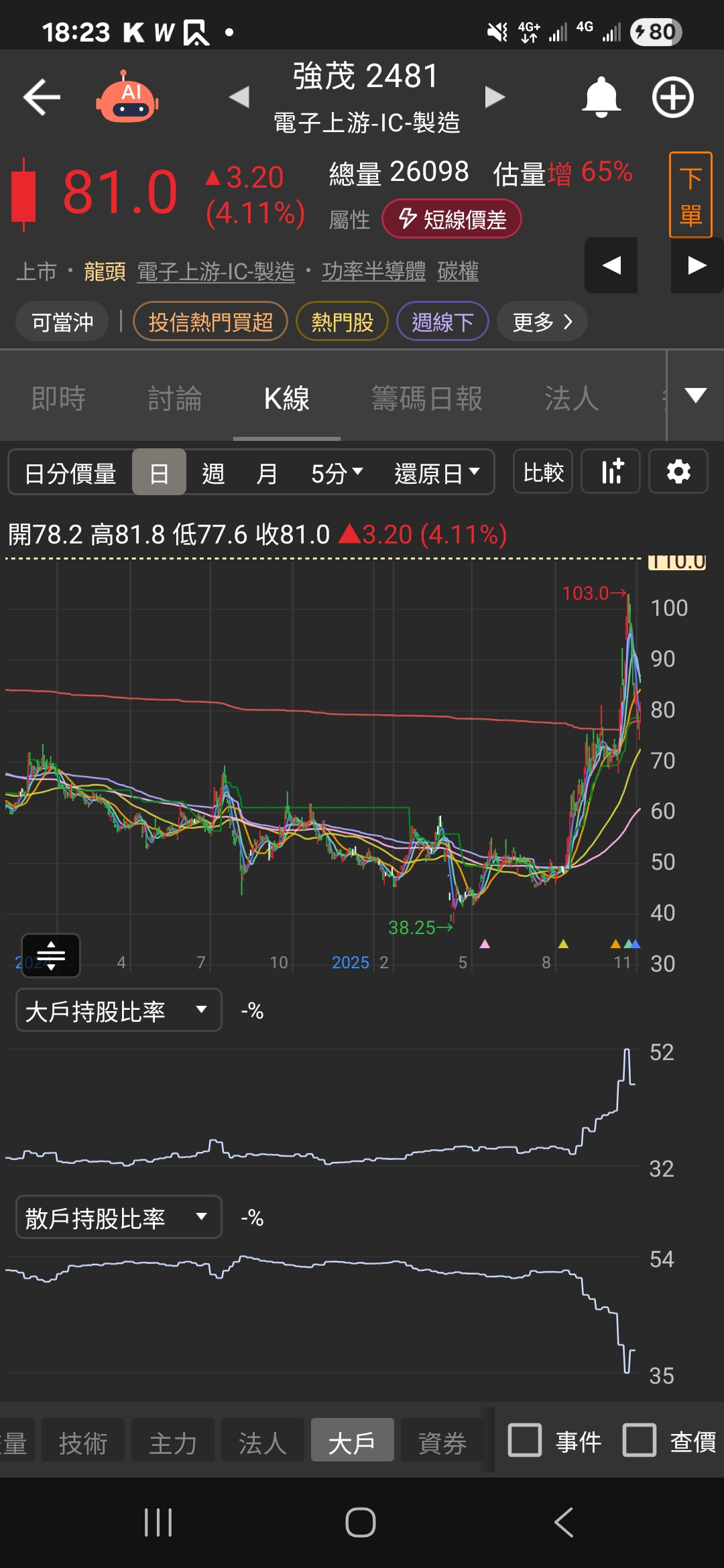Image resolution: width=724 pixels, height=1568 pixels.
Task: Open the AI robot assistant
Action: click(x=127, y=98)
